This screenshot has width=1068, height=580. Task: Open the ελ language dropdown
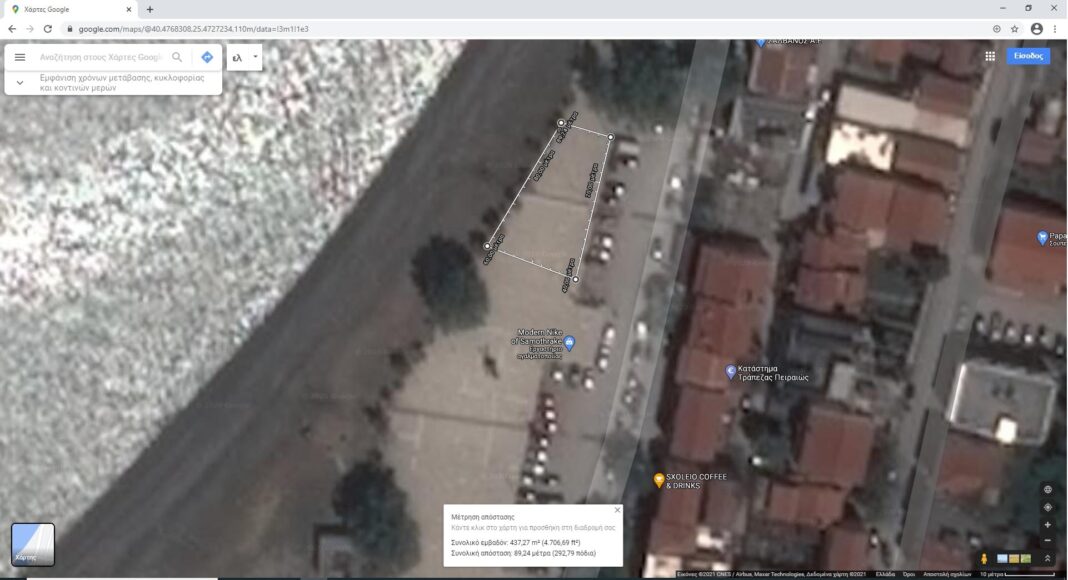(244, 58)
